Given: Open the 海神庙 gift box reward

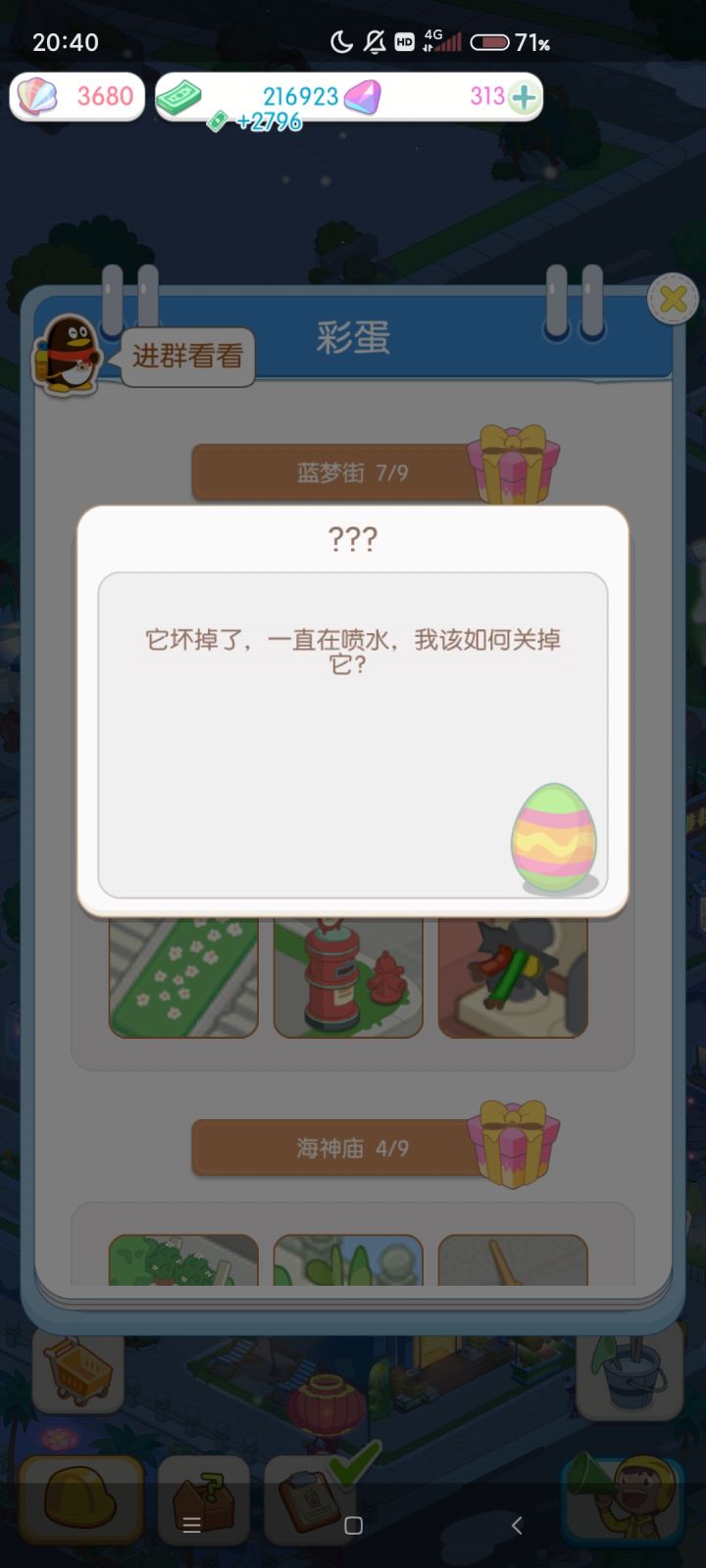Looking at the screenshot, I should click(x=515, y=1142).
